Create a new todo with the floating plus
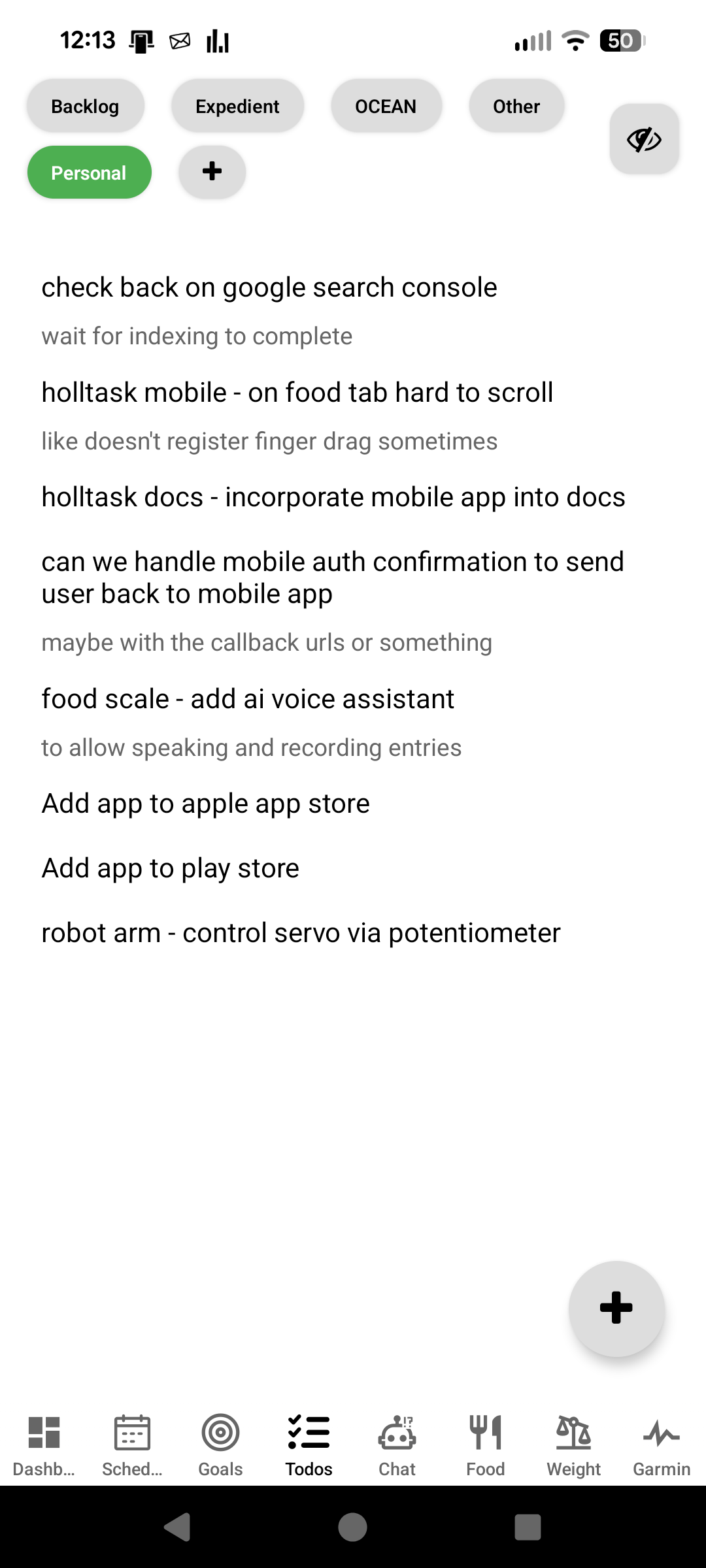Viewport: 706px width, 1568px height. click(x=616, y=1308)
